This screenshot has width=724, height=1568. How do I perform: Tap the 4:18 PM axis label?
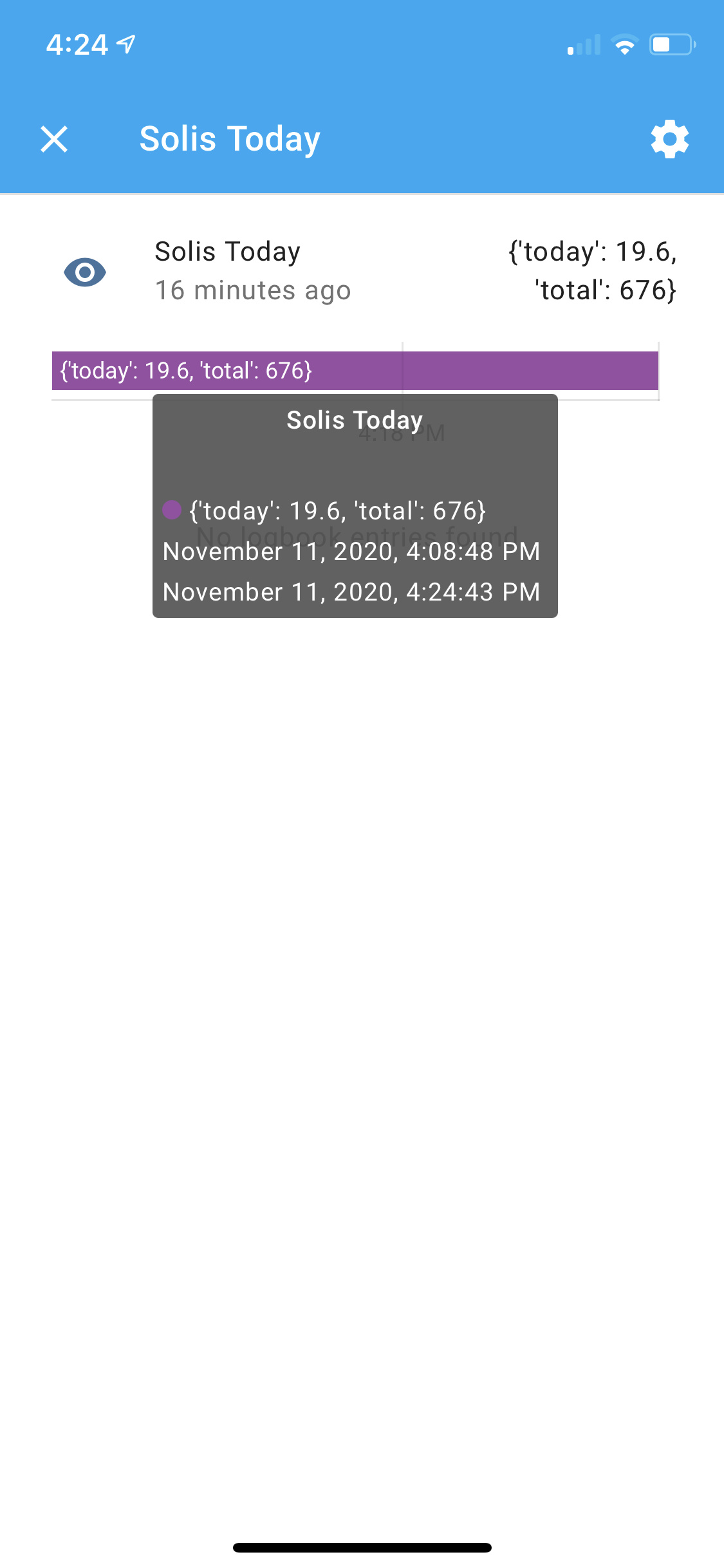point(402,433)
